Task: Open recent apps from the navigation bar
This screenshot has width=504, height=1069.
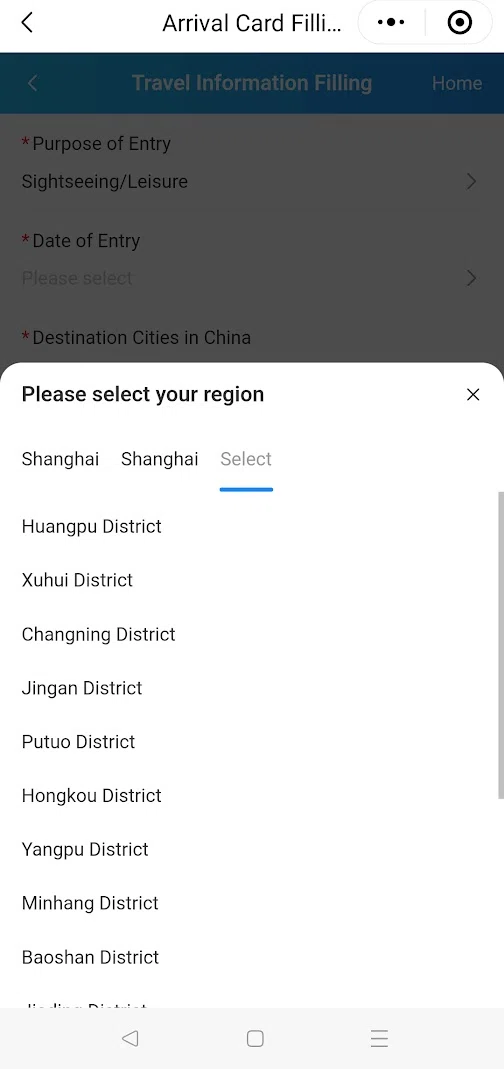Action: tap(379, 1038)
